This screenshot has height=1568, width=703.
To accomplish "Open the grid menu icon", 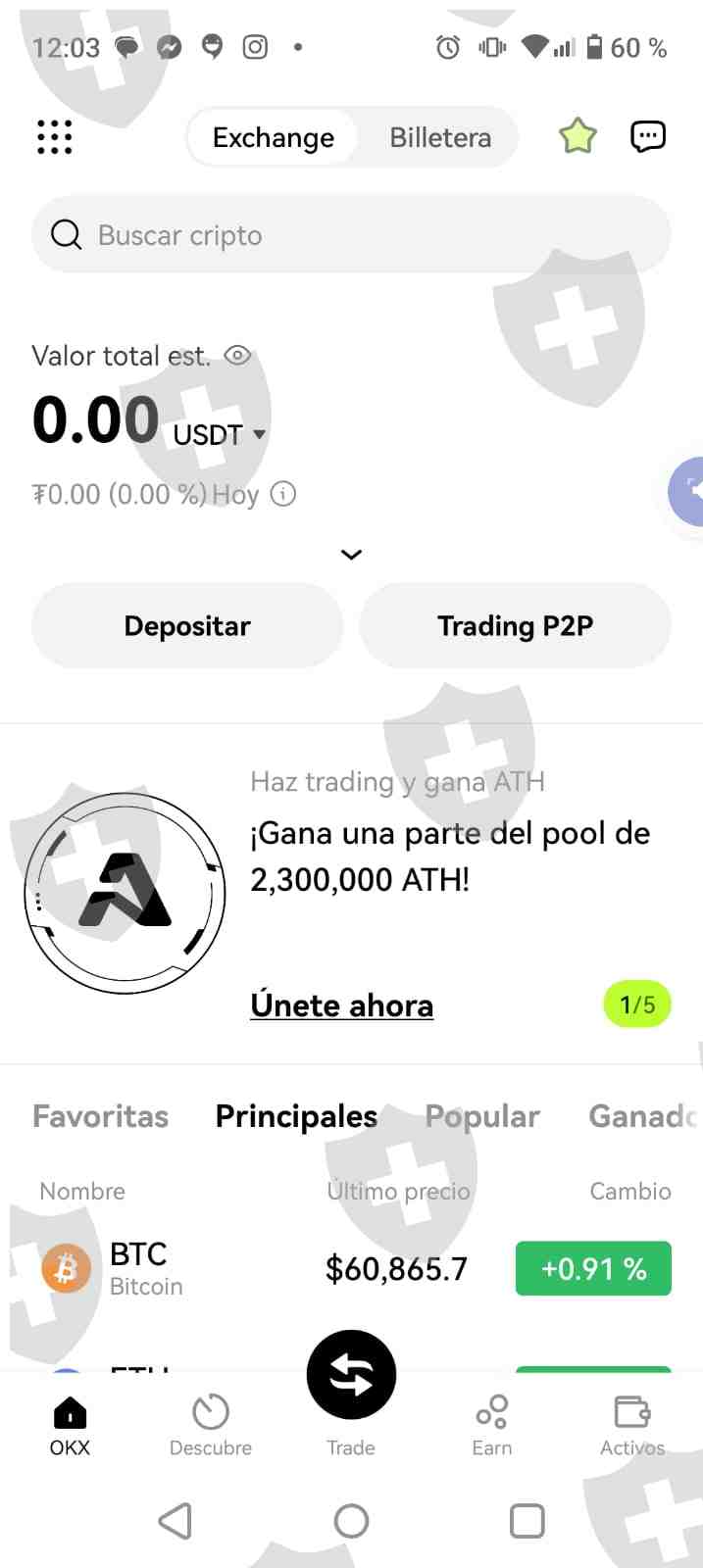I will (x=55, y=137).
